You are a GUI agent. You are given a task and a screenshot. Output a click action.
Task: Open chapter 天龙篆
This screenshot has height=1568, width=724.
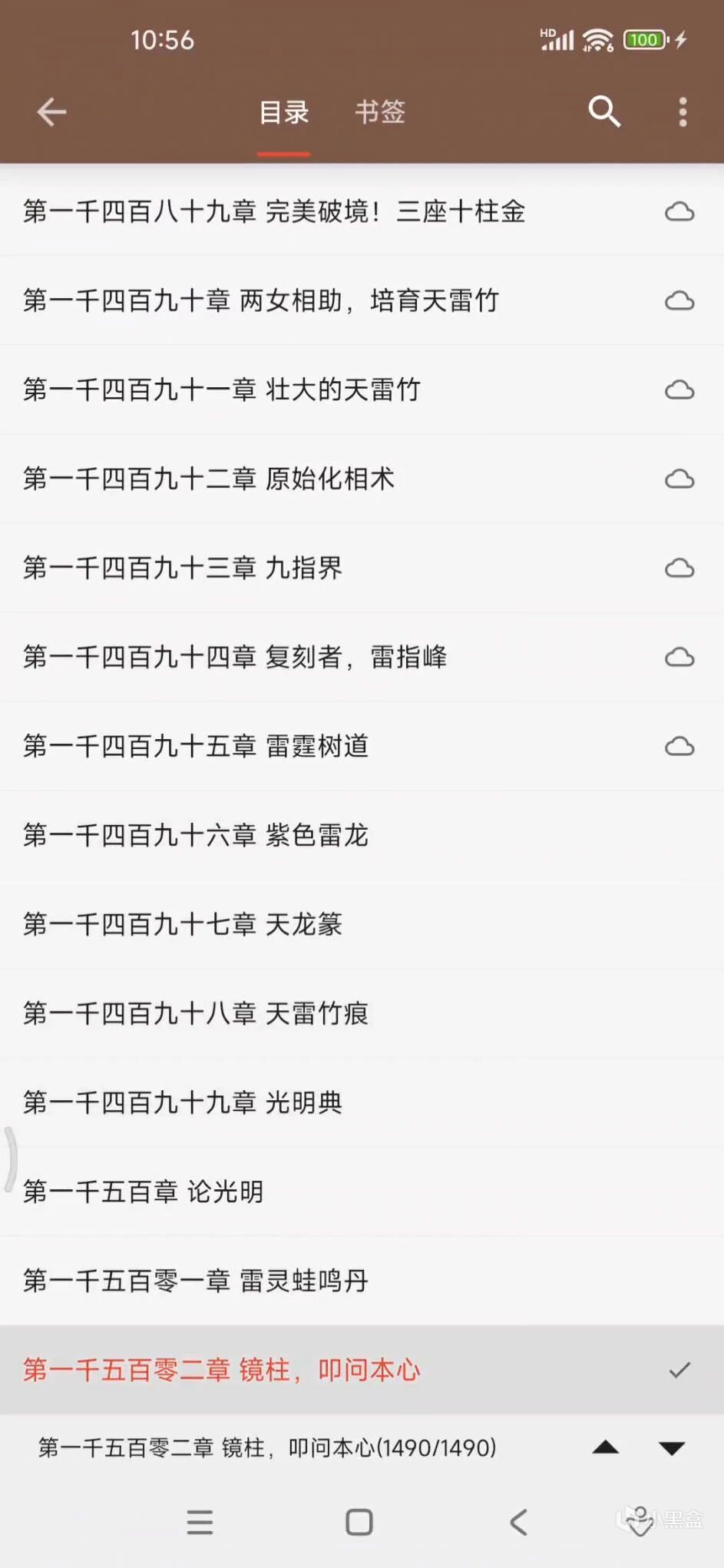(183, 924)
